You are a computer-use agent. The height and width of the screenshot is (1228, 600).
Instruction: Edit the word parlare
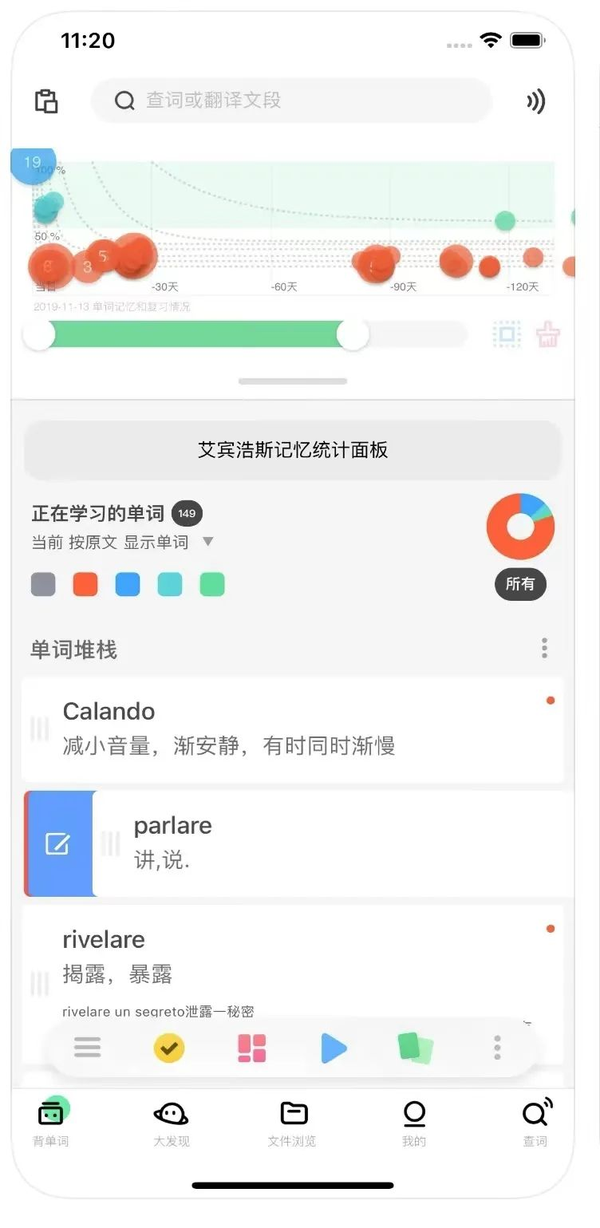pos(58,844)
